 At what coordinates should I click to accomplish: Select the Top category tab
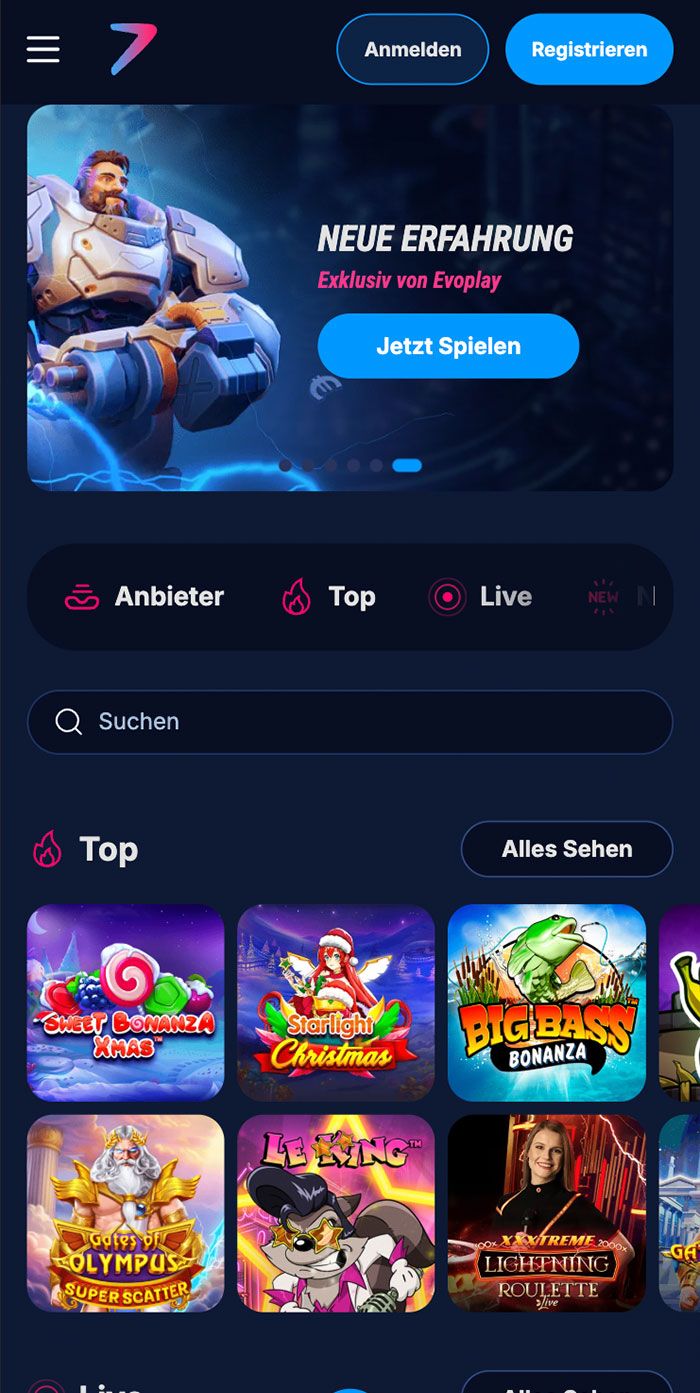[x=328, y=597]
